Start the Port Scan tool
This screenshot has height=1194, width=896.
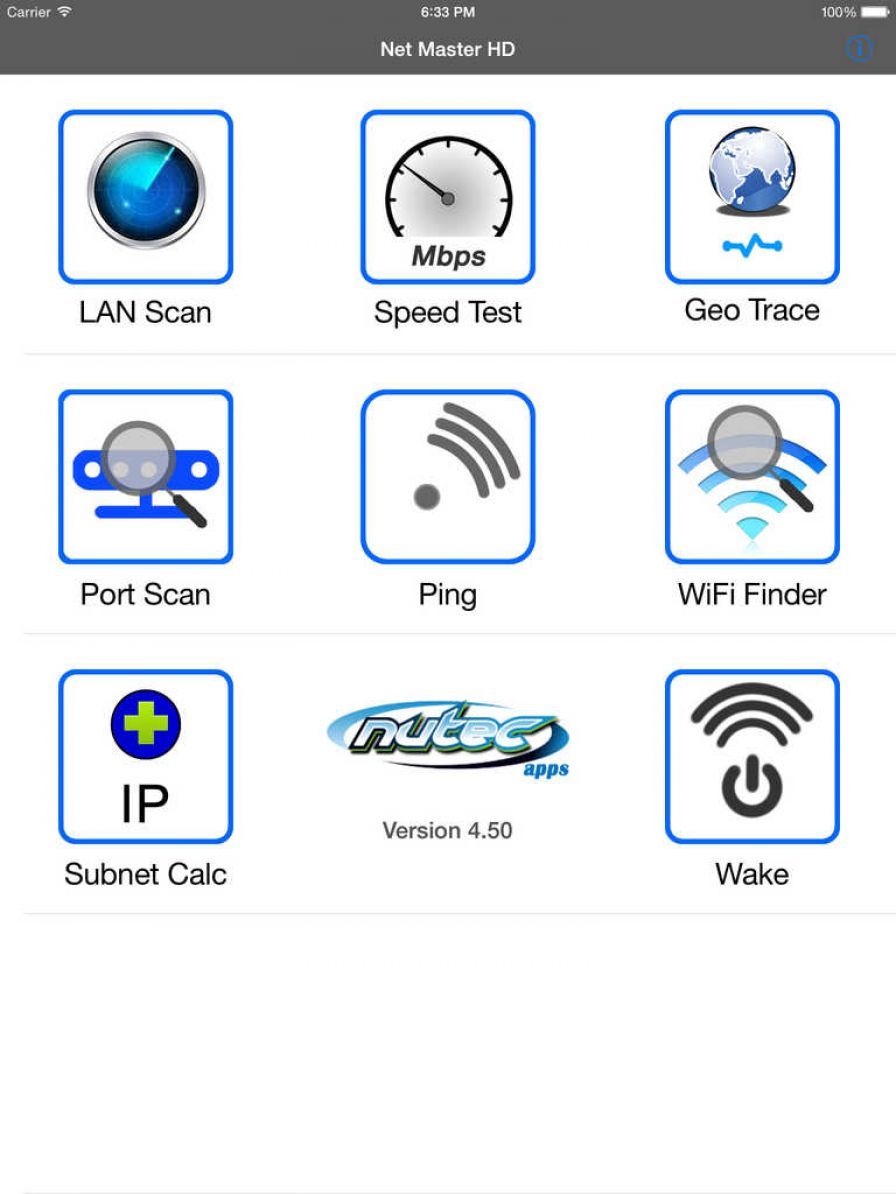145,477
